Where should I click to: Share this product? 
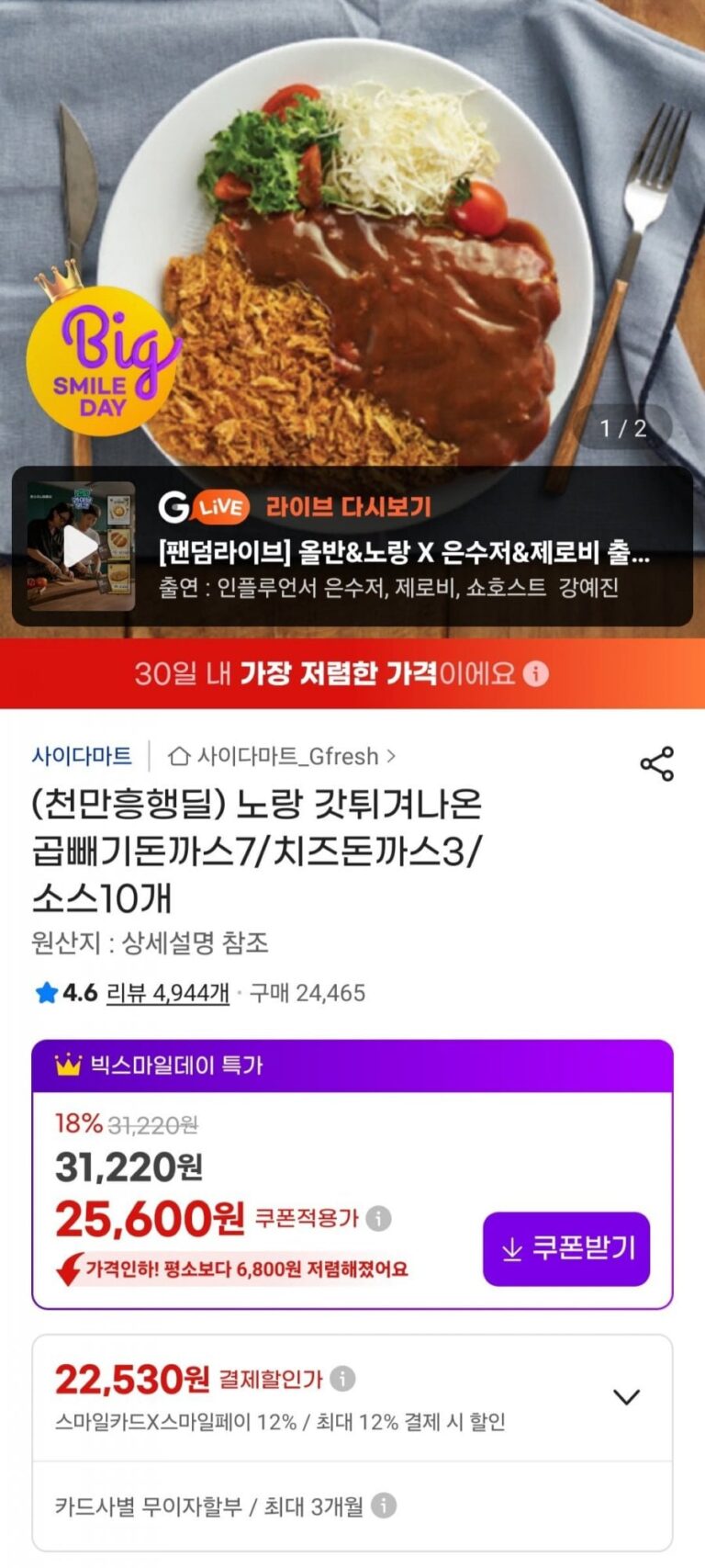[x=656, y=763]
